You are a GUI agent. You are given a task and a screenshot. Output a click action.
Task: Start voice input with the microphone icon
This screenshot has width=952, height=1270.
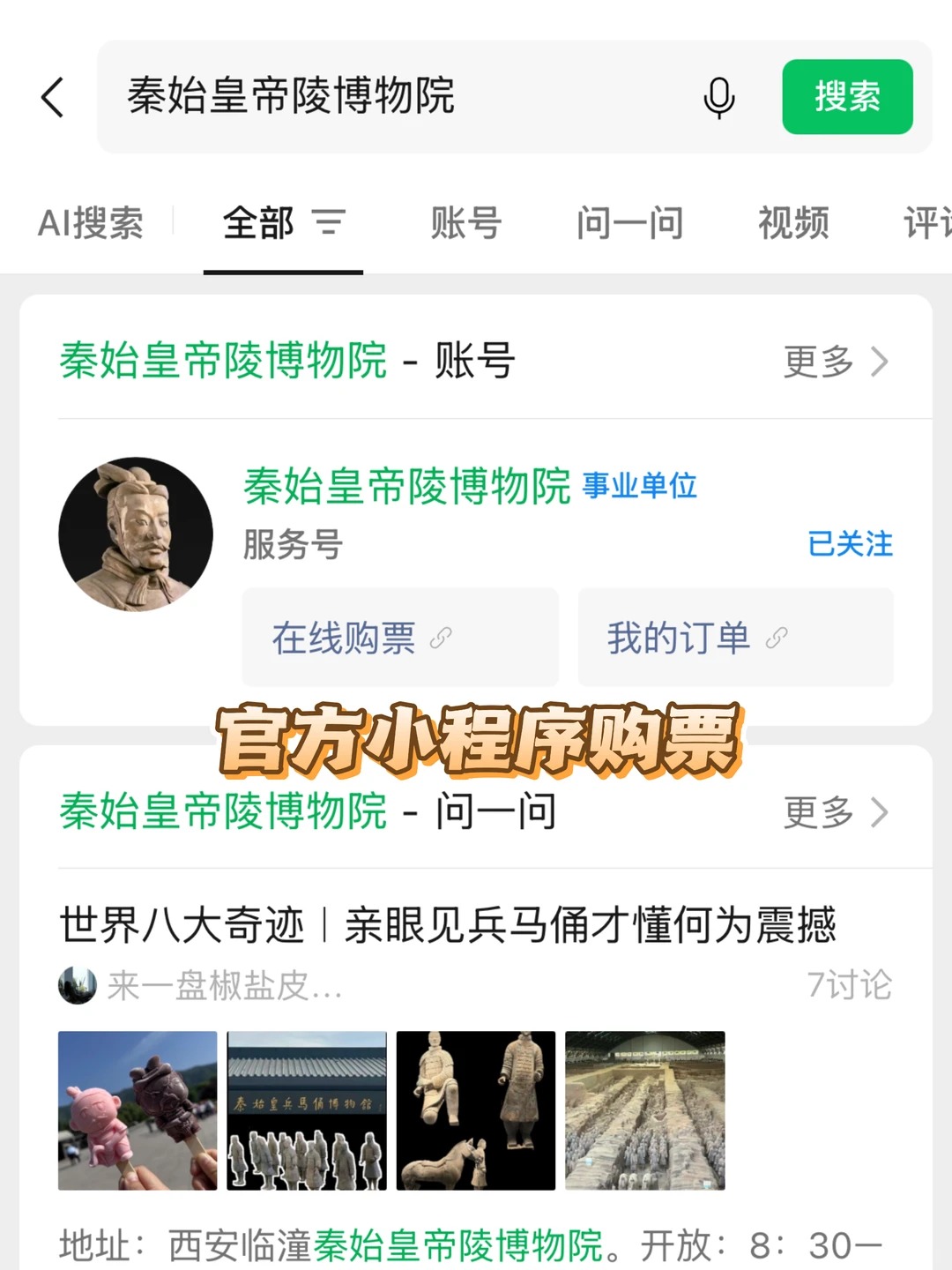point(719,97)
